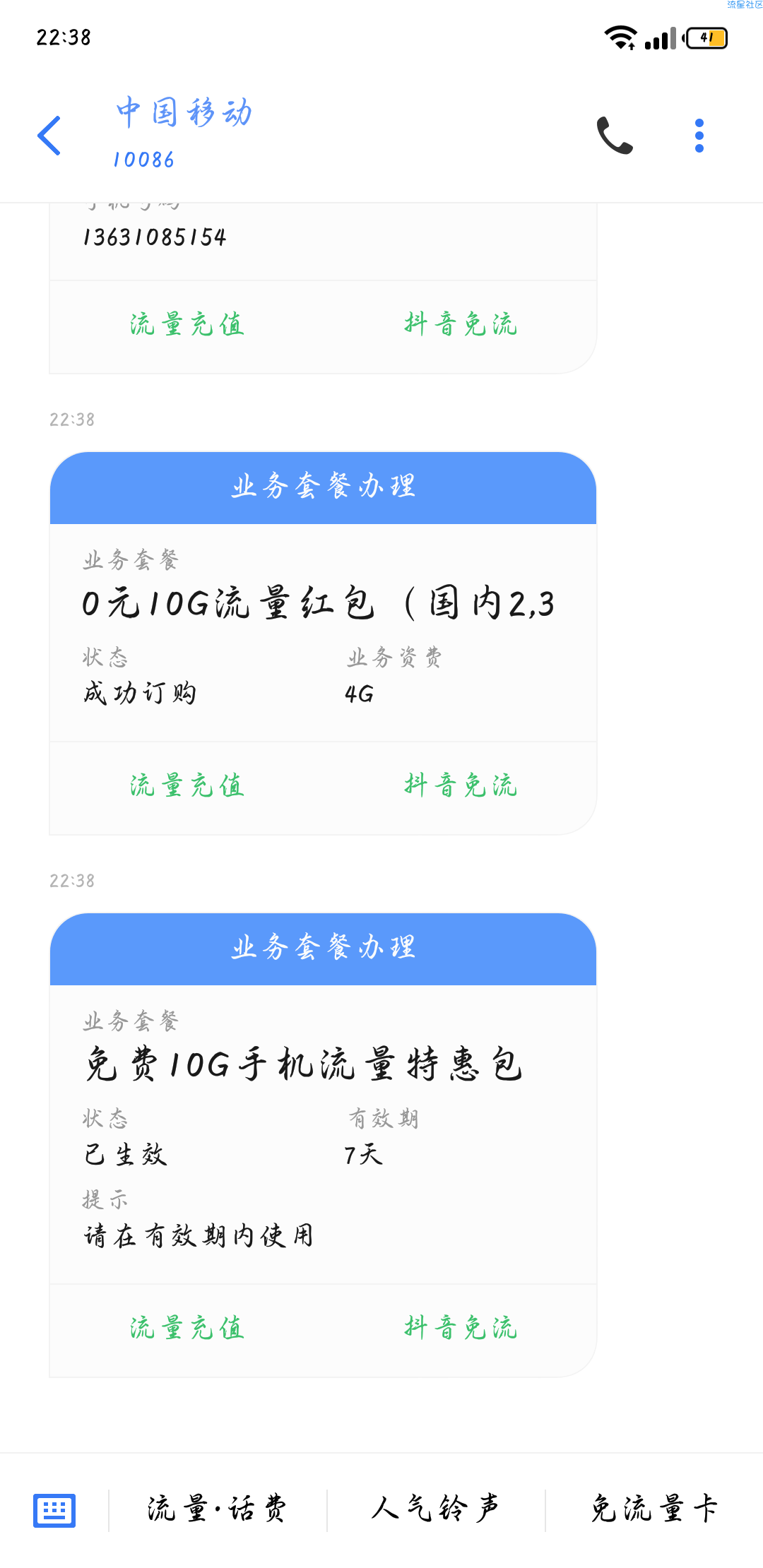This screenshot has width=763, height=1568.
Task: Tap 抖音免流 under the 免费10G手机流量特惠包 card
Action: coord(461,1329)
